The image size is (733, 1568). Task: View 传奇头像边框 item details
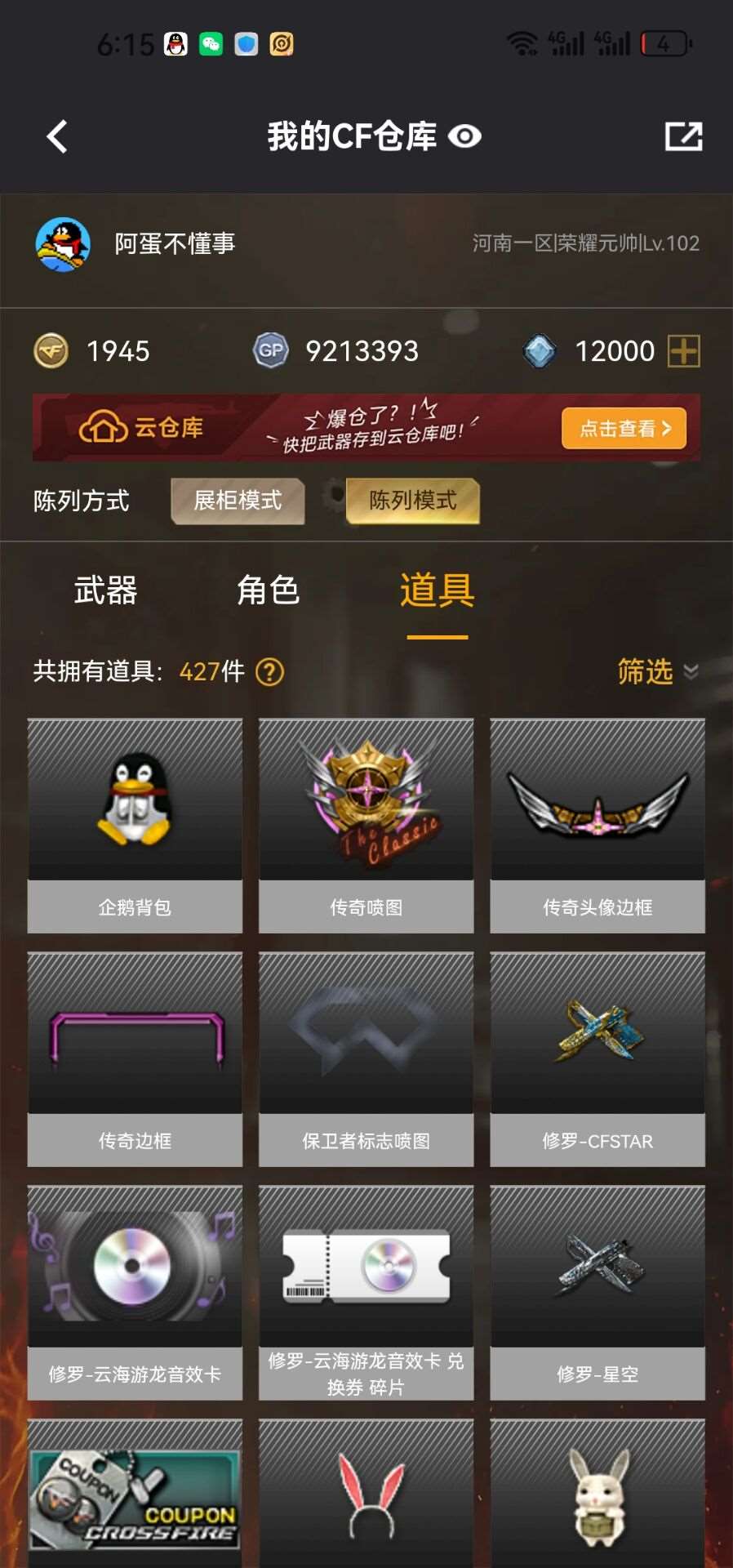[598, 825]
